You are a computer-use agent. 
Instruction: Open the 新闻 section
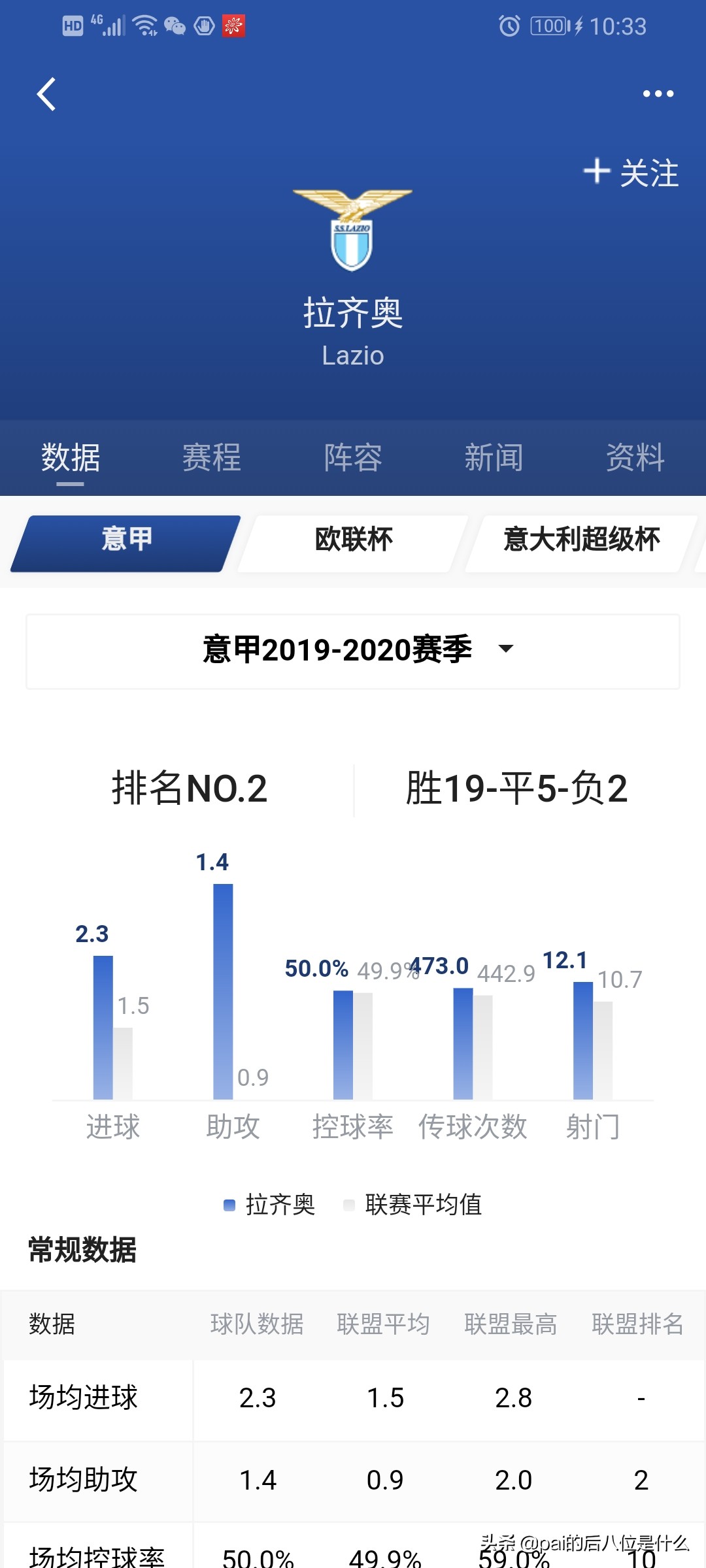(x=494, y=457)
